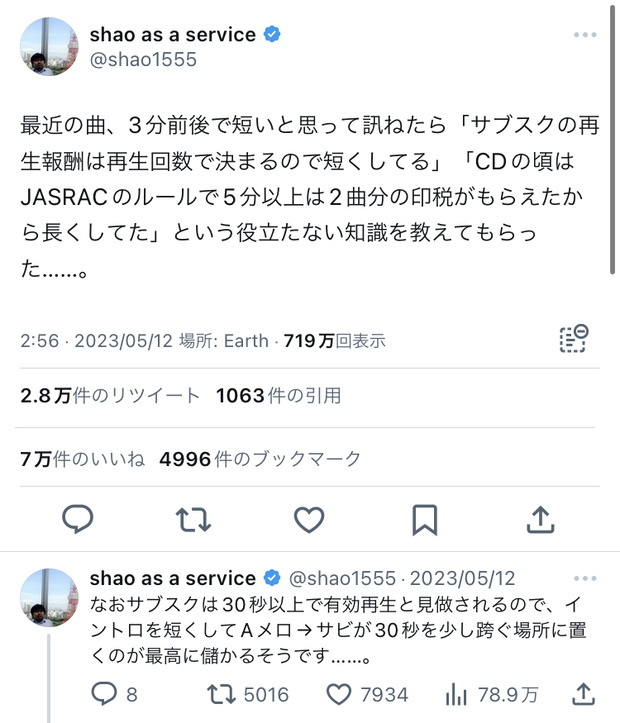
Task: Reply to the tweet with 8 comments
Action: 113,694
